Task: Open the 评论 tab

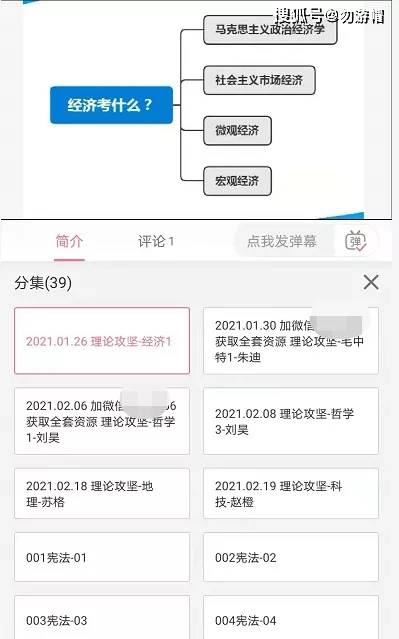Action: pos(156,242)
